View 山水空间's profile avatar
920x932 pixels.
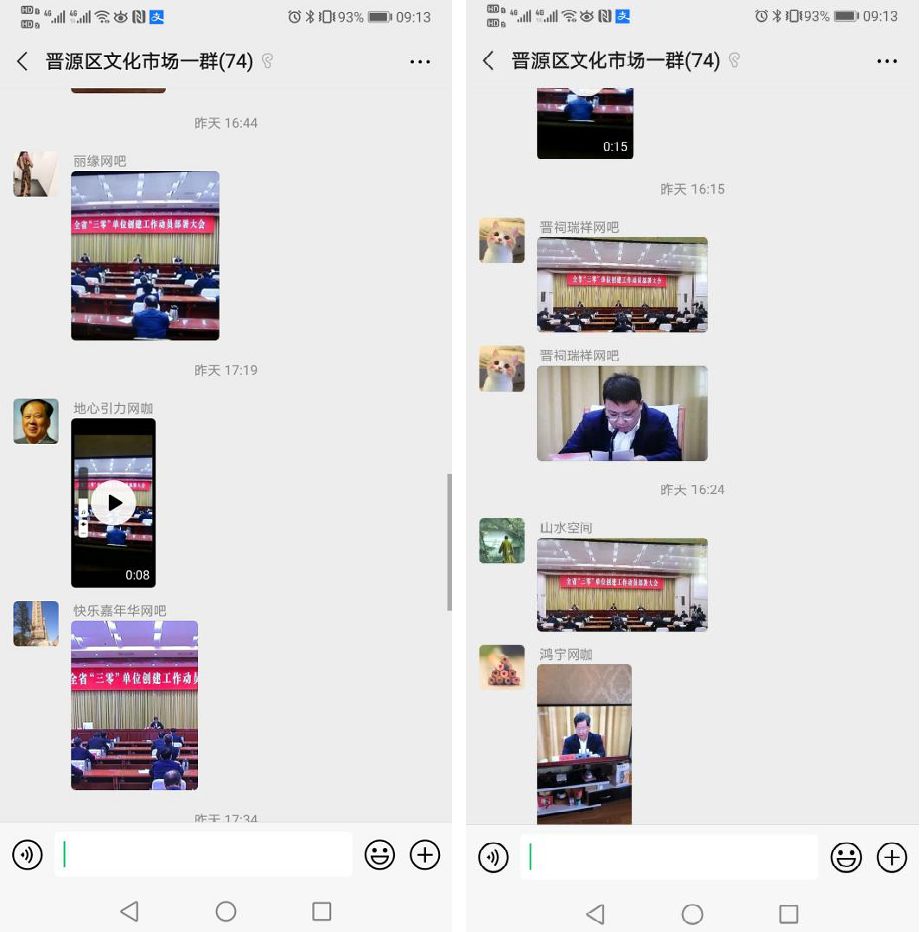pyautogui.click(x=501, y=540)
